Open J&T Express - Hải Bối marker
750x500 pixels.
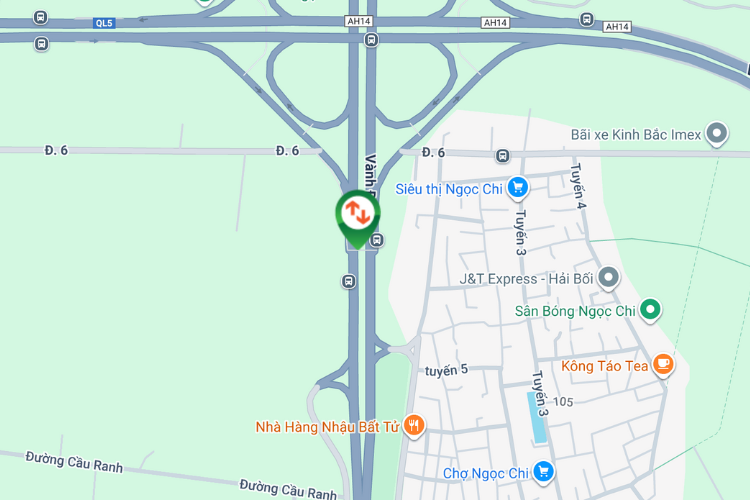pos(609,279)
